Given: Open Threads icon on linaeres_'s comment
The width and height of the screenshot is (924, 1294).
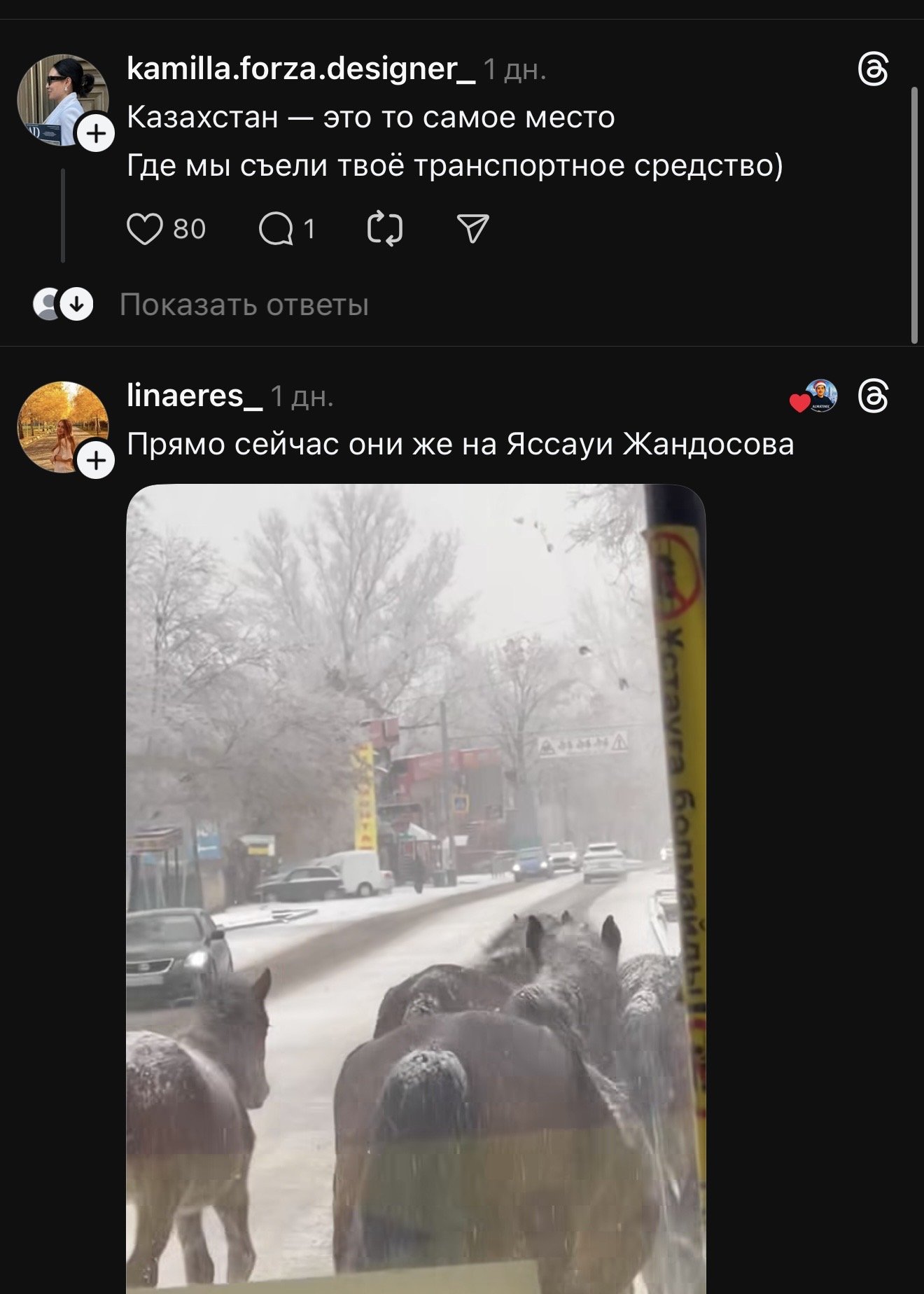Looking at the screenshot, I should point(873,396).
